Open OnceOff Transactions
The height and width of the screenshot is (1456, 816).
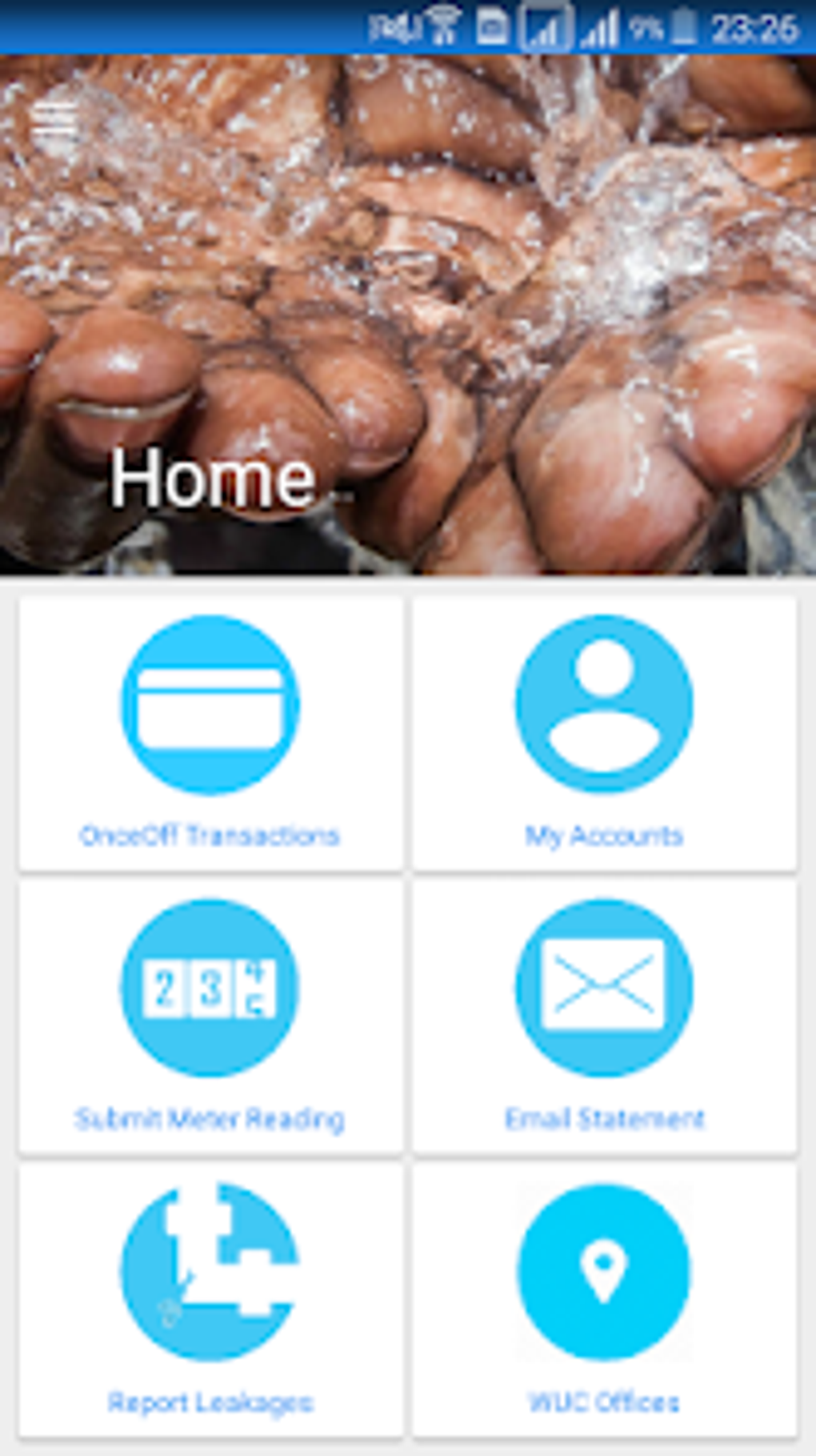point(210,732)
